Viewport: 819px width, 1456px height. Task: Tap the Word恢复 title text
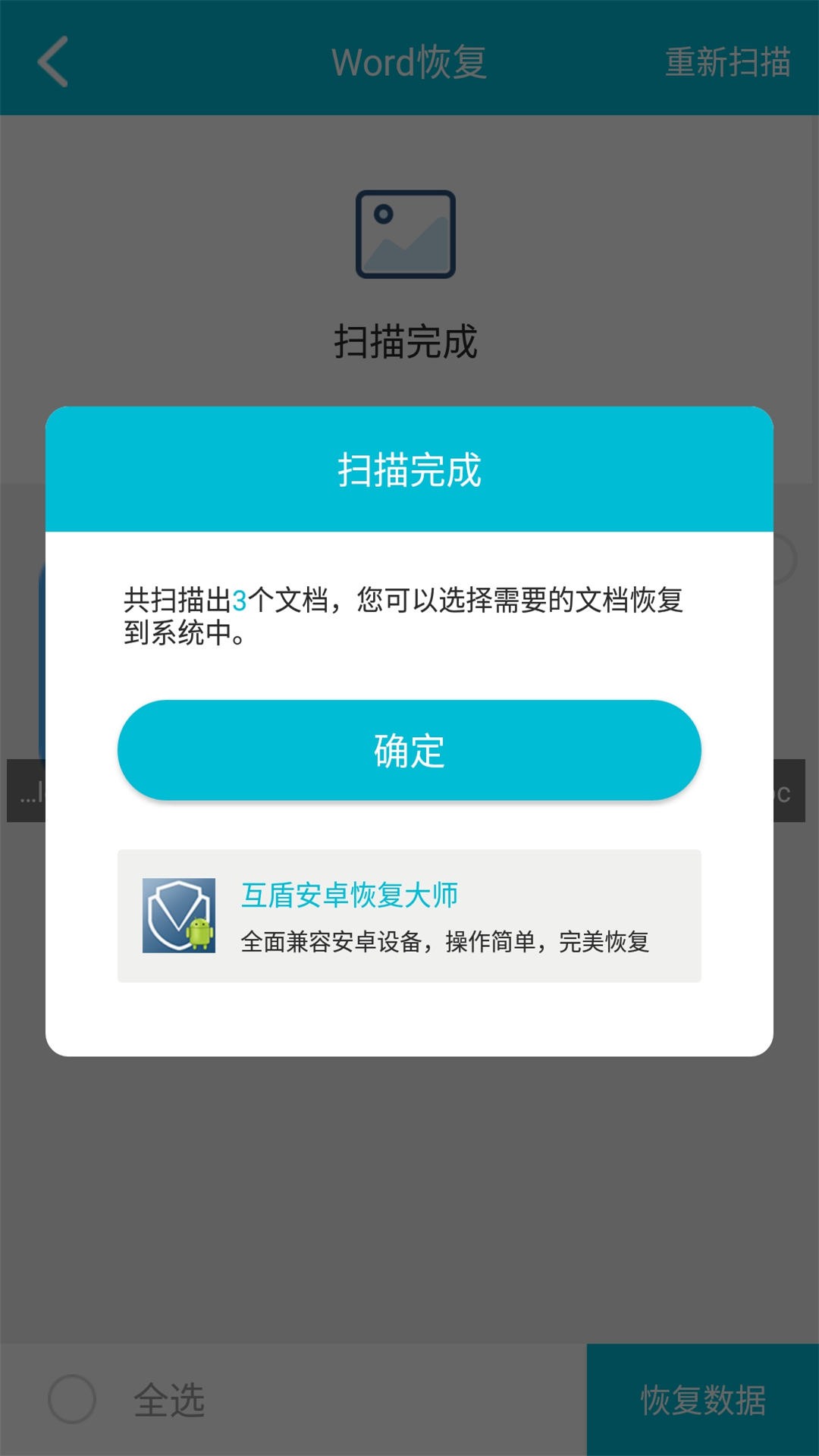[x=409, y=61]
